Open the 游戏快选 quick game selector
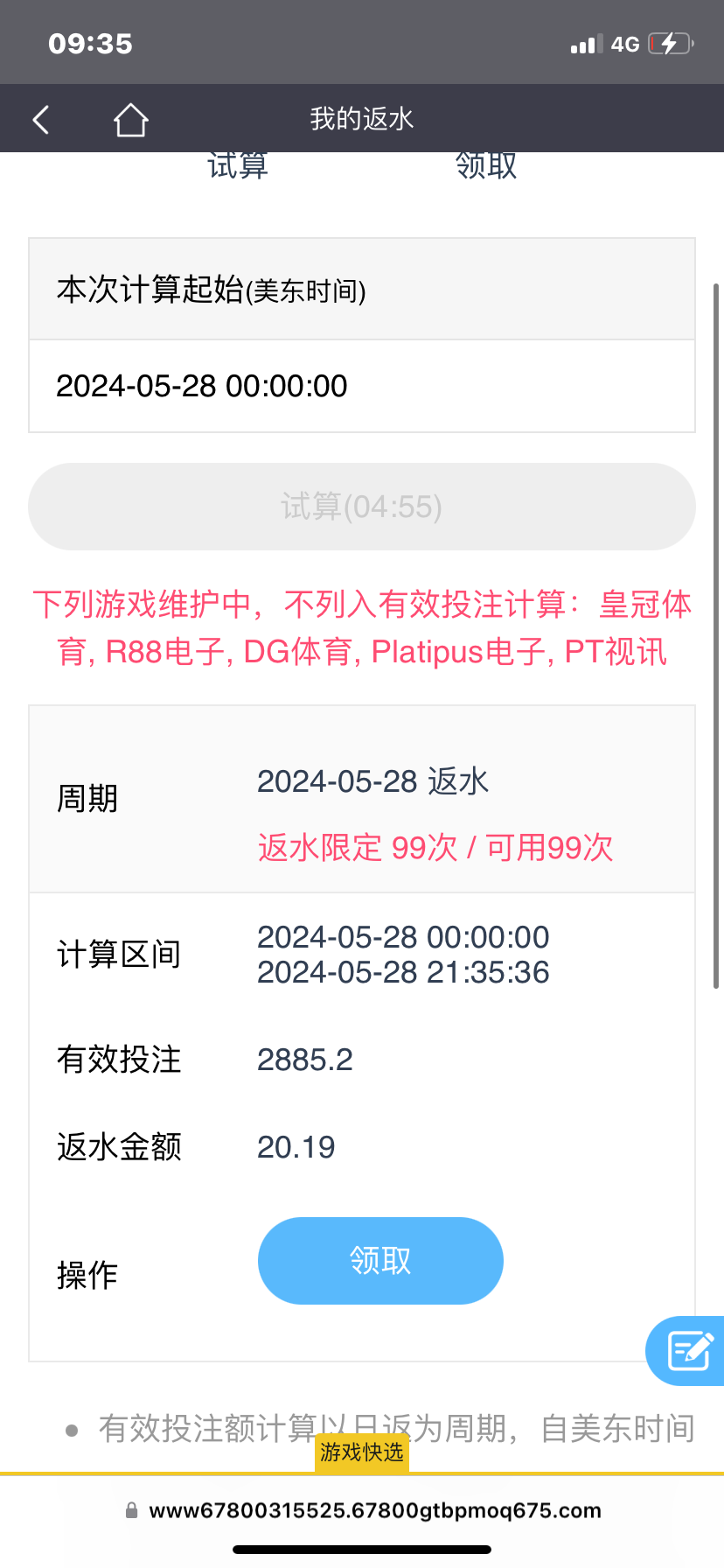The image size is (724, 1568). (x=362, y=1452)
